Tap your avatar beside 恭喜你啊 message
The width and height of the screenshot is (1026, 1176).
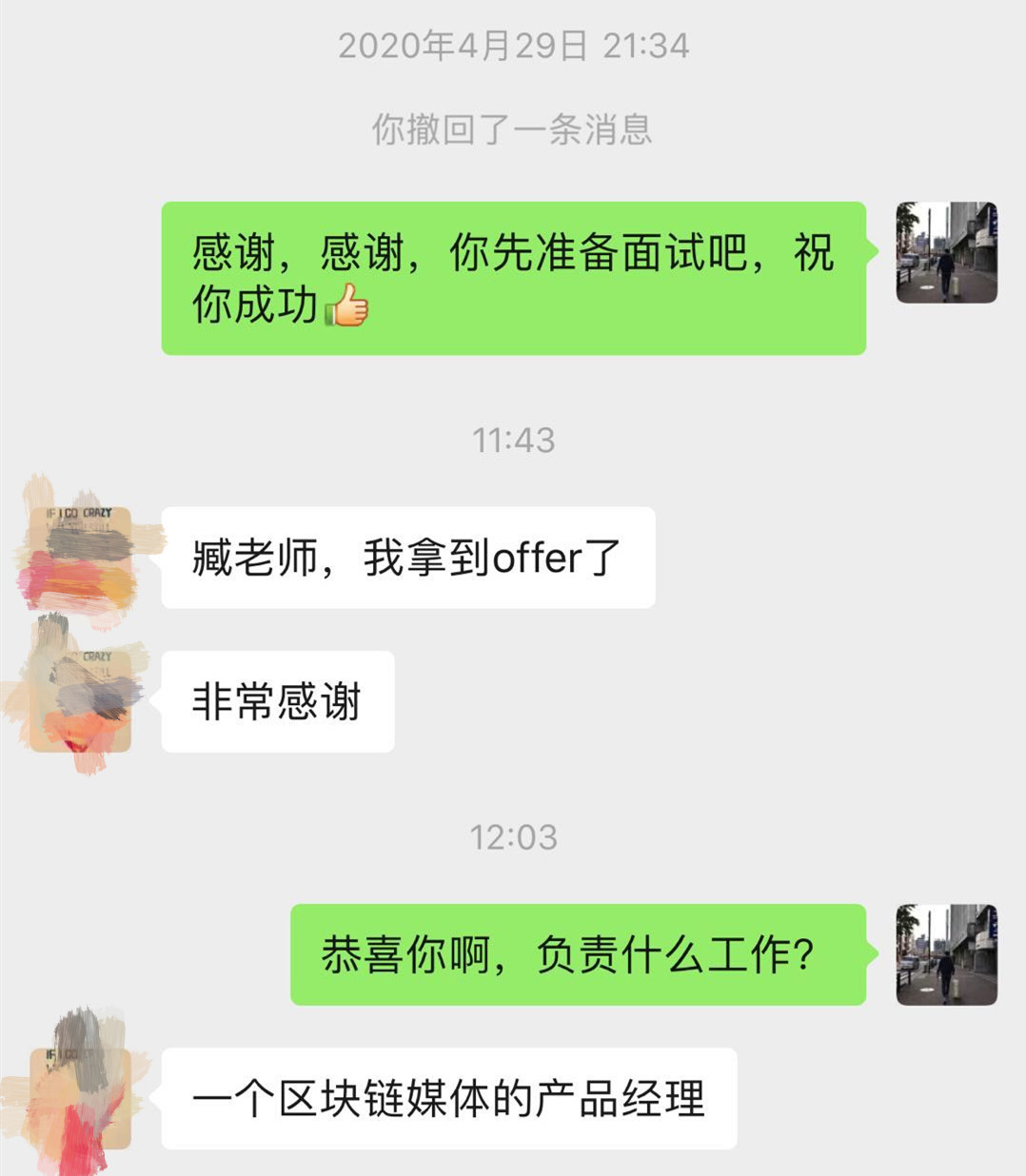click(x=946, y=954)
